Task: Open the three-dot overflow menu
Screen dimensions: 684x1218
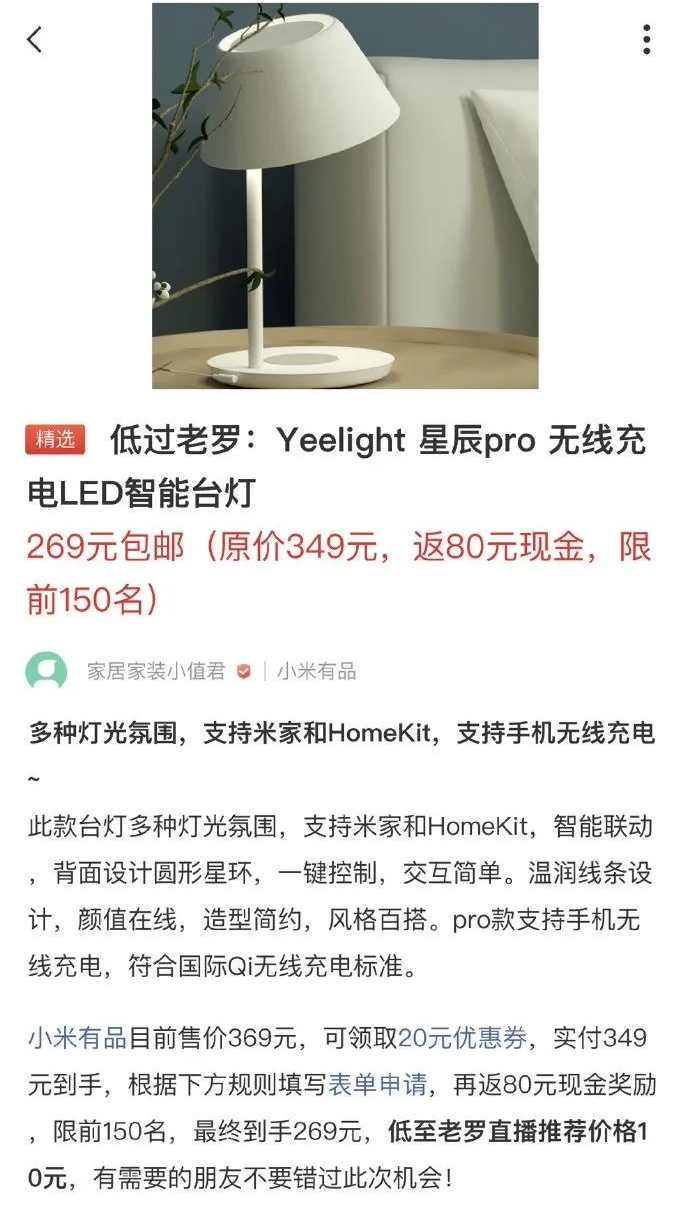Action: coord(647,39)
